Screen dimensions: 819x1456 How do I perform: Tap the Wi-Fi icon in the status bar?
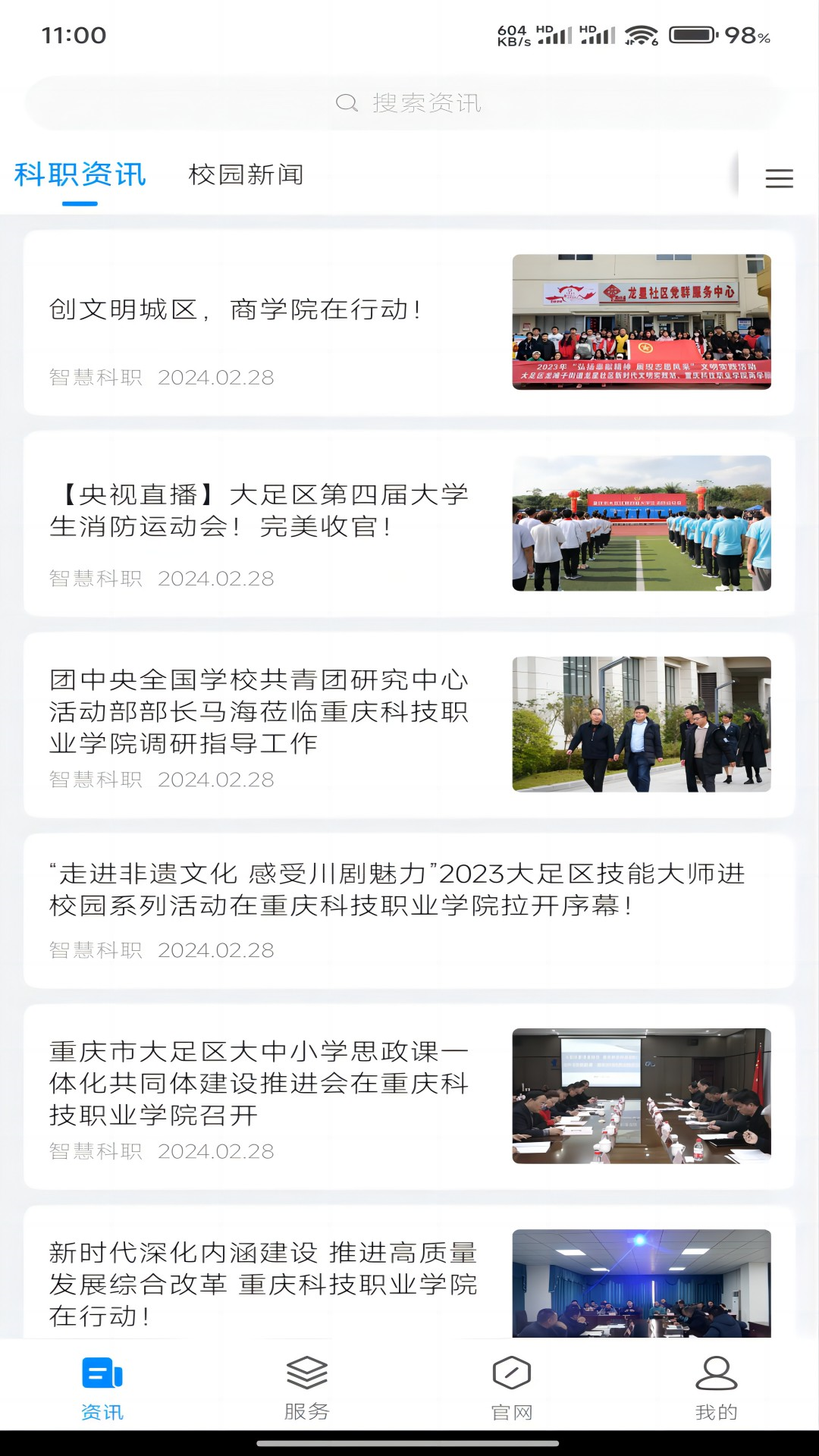641,33
